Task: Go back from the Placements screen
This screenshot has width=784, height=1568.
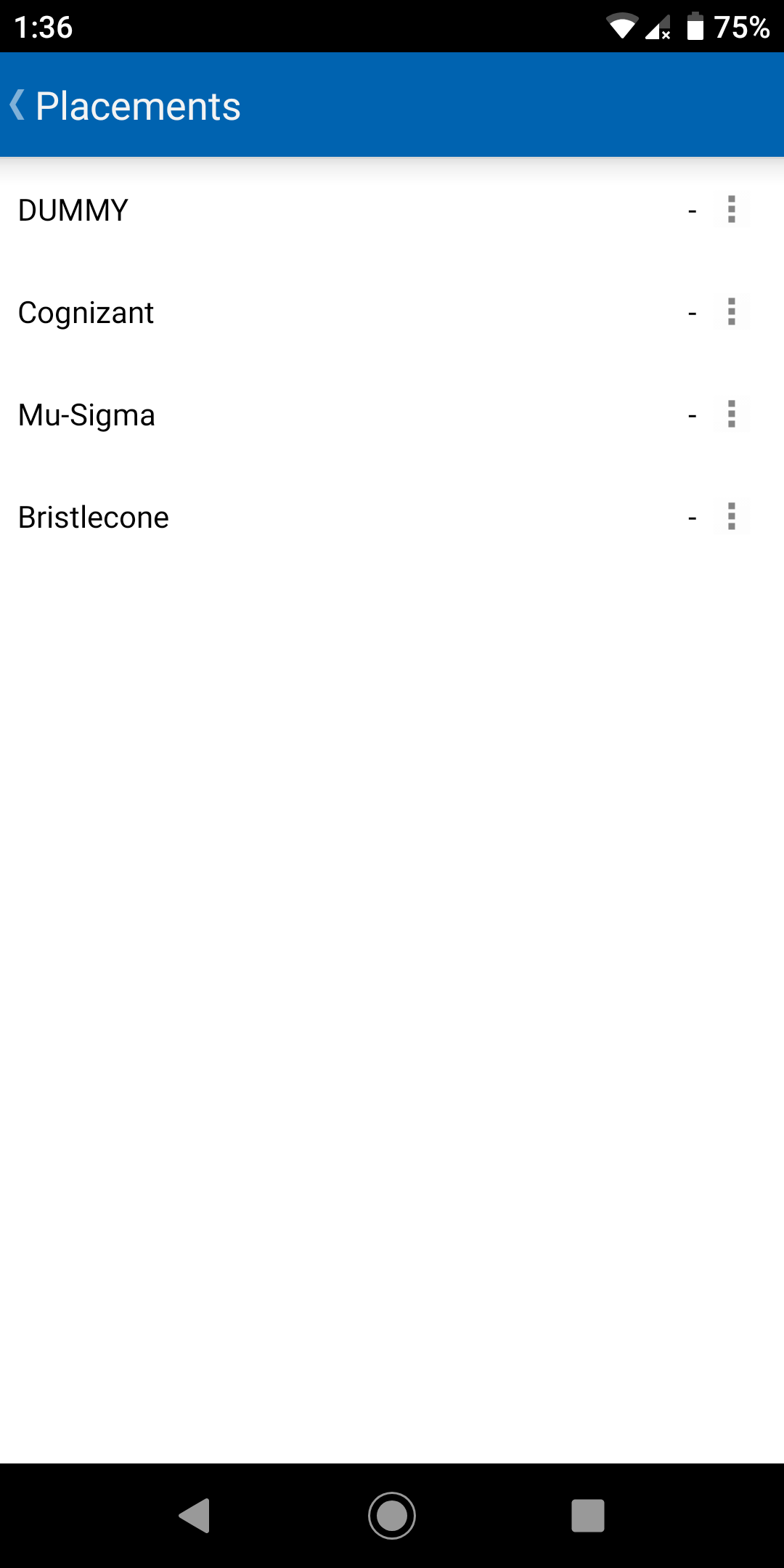Action: tap(19, 105)
